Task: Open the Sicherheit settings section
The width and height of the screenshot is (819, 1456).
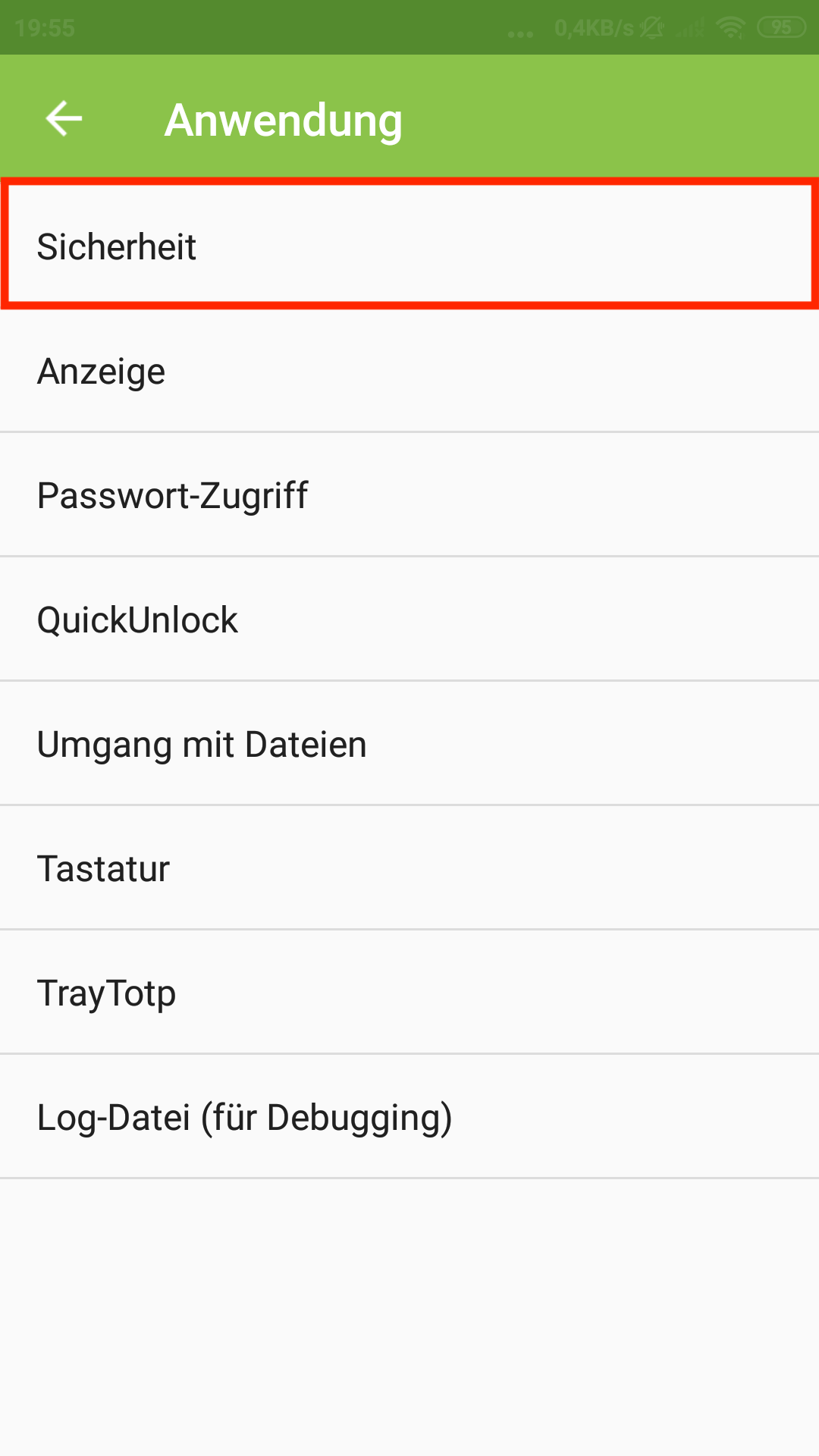Action: (409, 246)
